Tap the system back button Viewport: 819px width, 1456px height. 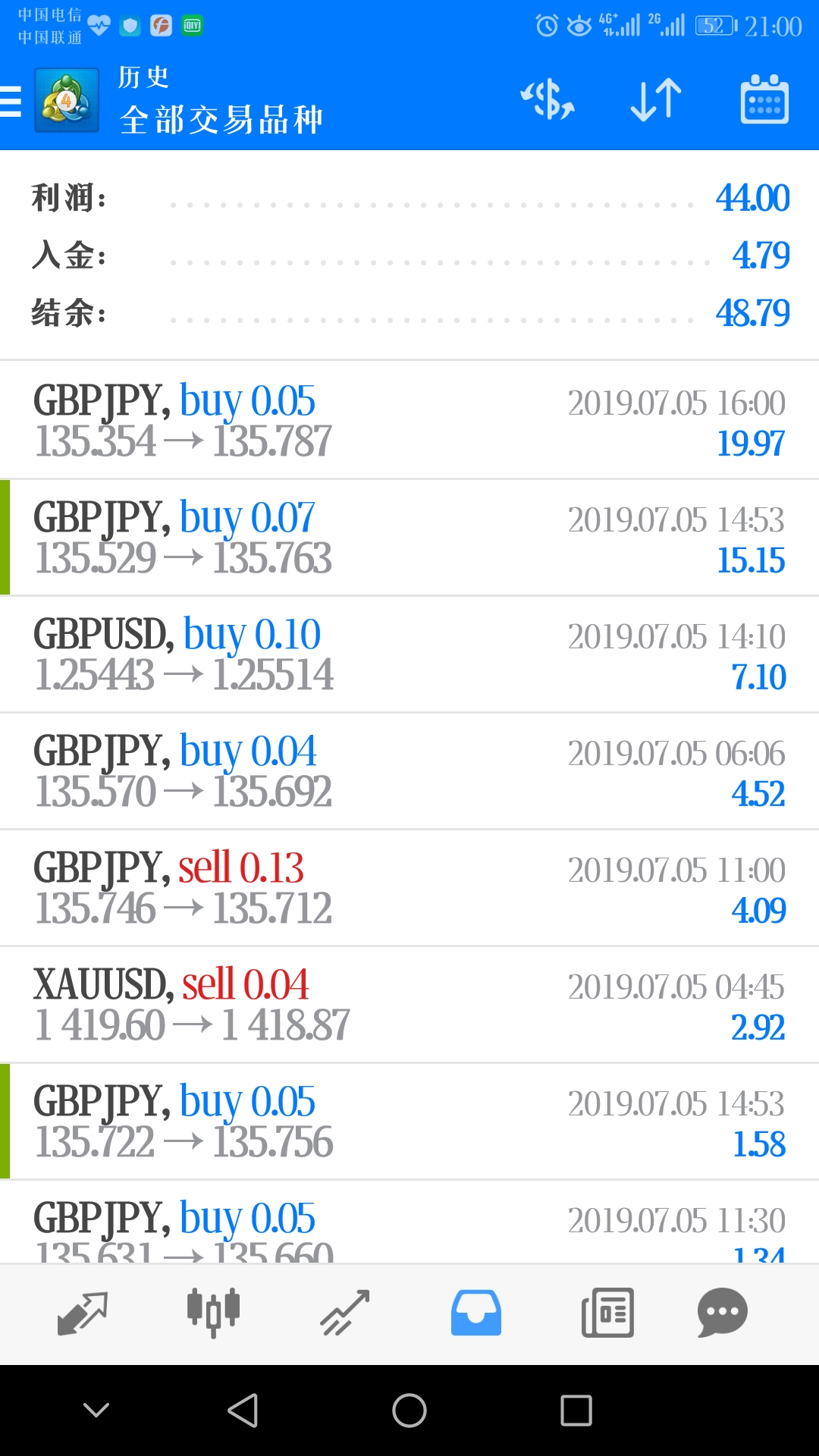243,1410
